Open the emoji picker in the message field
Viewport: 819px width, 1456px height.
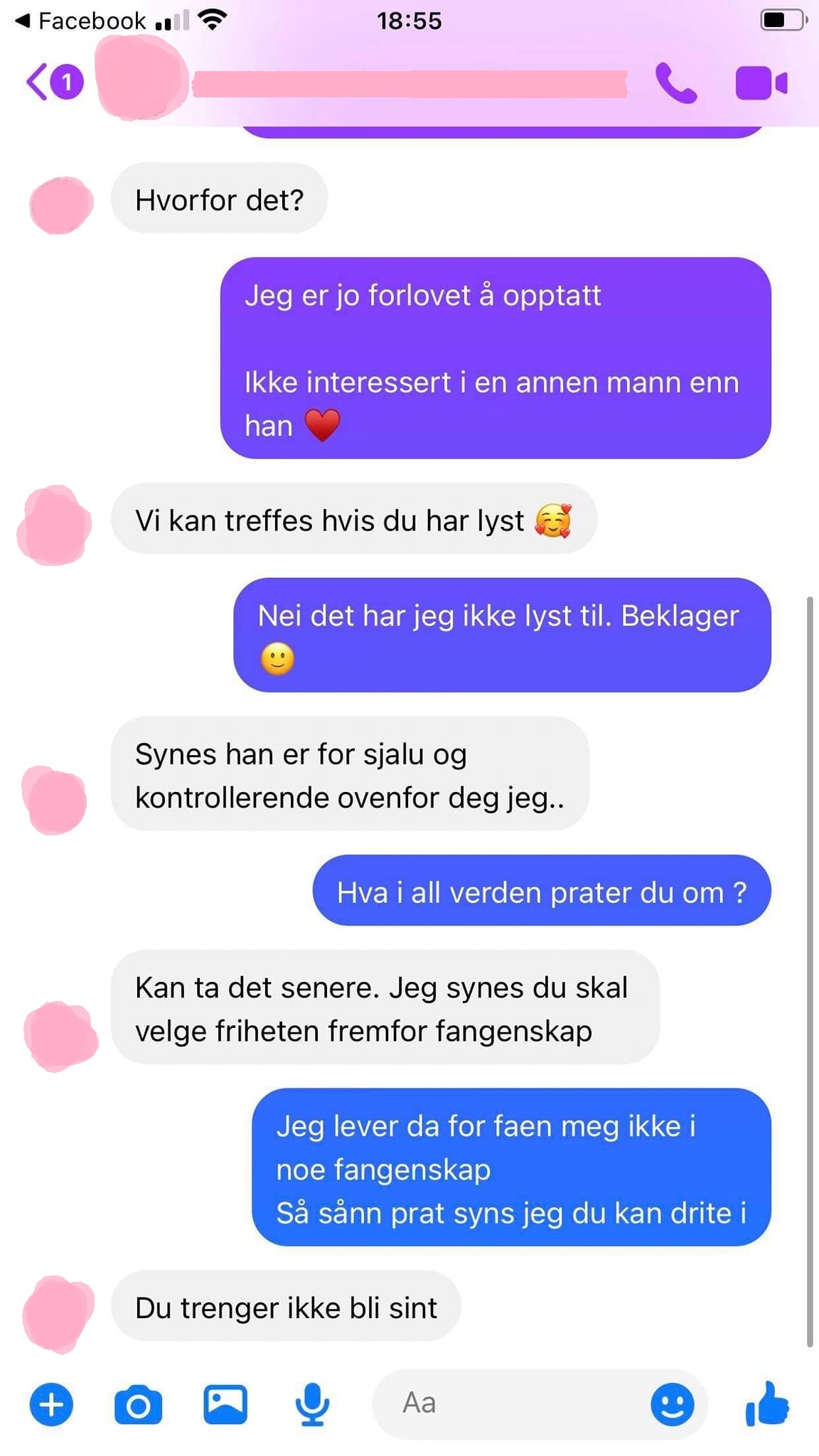672,1404
